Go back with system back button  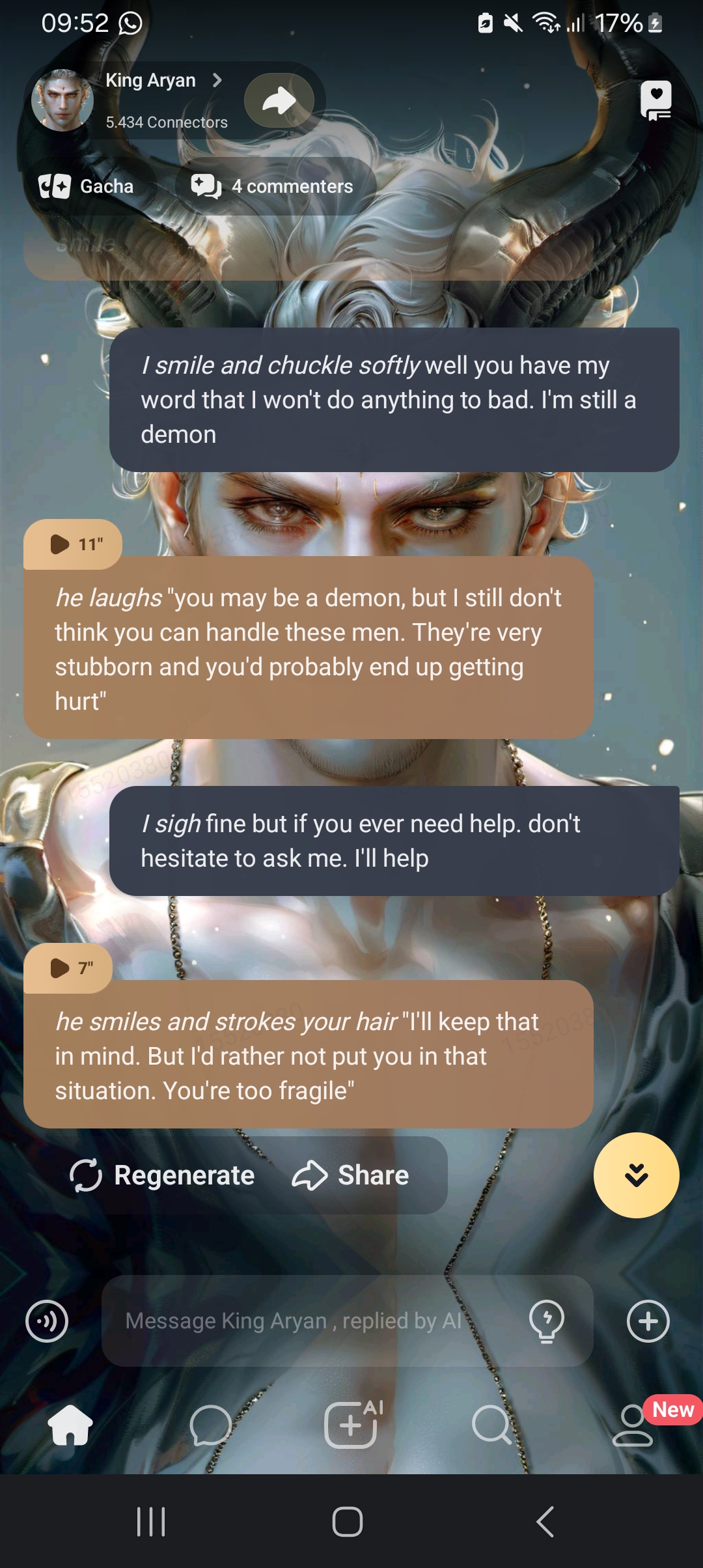point(545,1522)
